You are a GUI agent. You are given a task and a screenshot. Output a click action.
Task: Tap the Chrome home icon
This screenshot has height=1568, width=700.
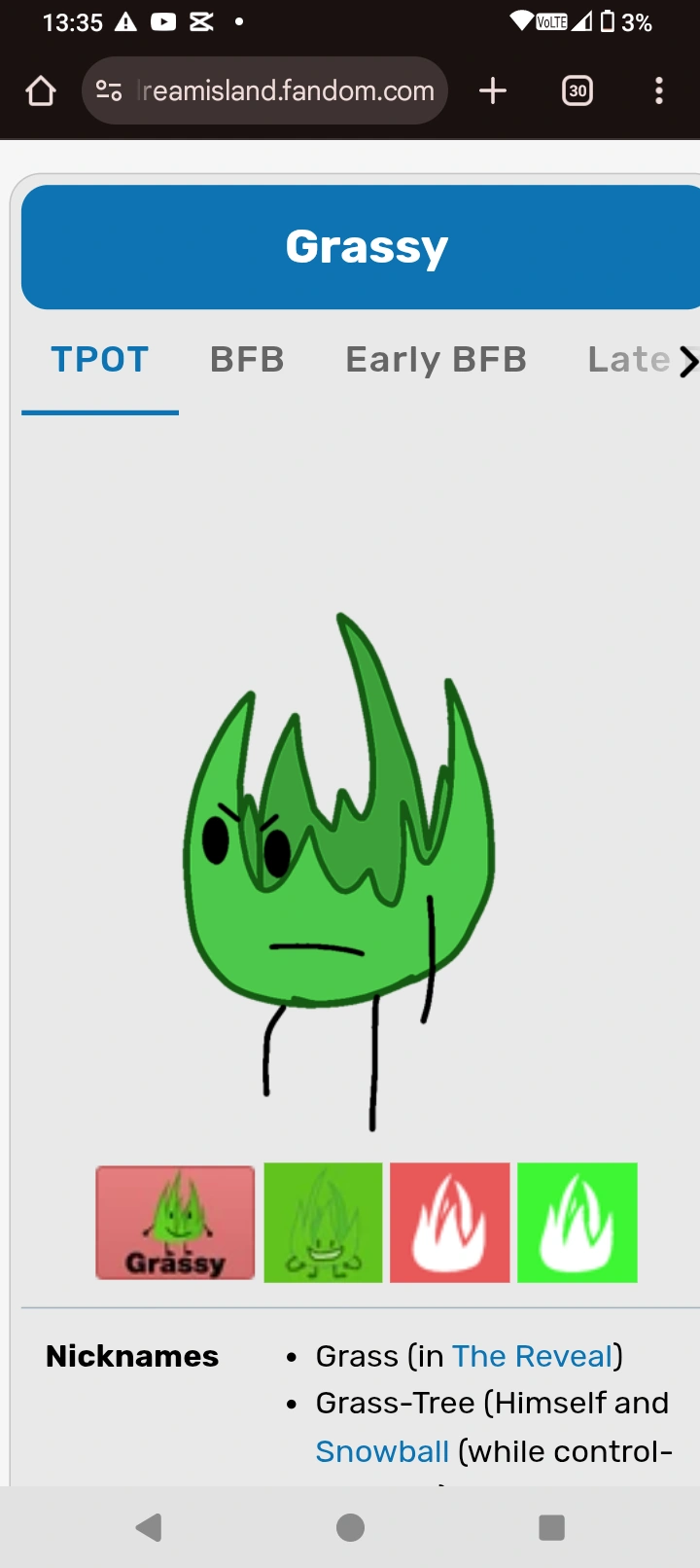click(x=40, y=90)
